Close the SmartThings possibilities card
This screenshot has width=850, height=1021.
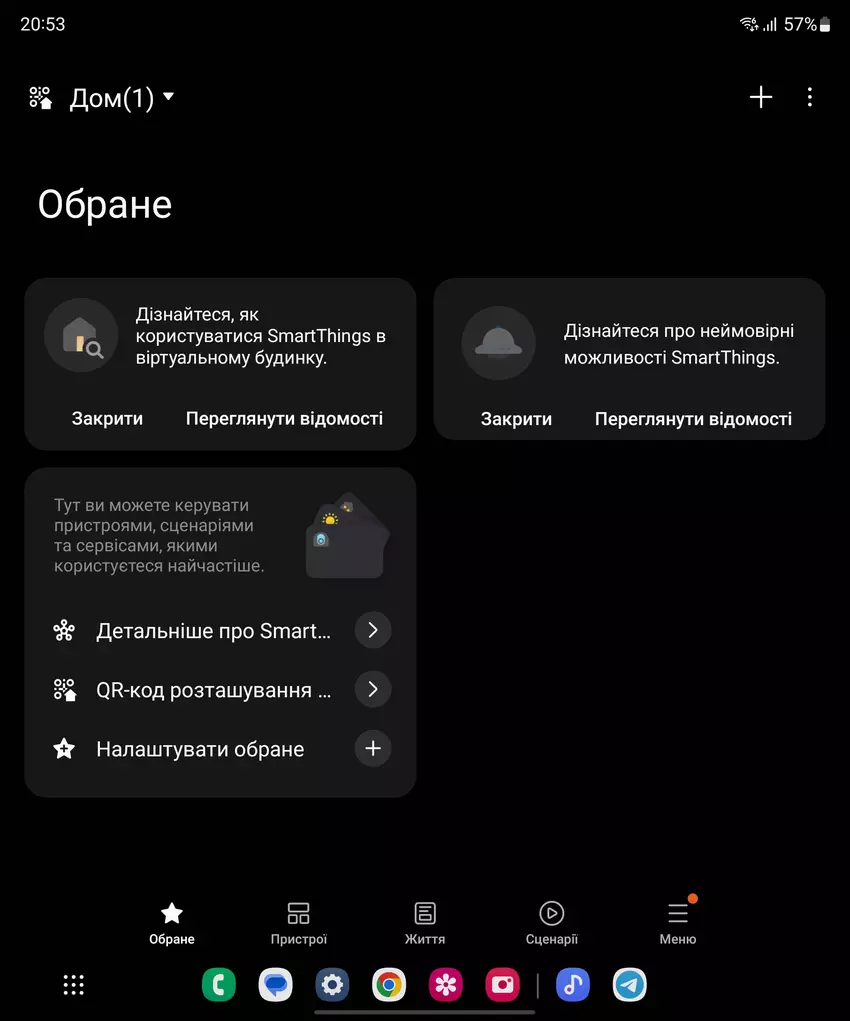pyautogui.click(x=516, y=419)
